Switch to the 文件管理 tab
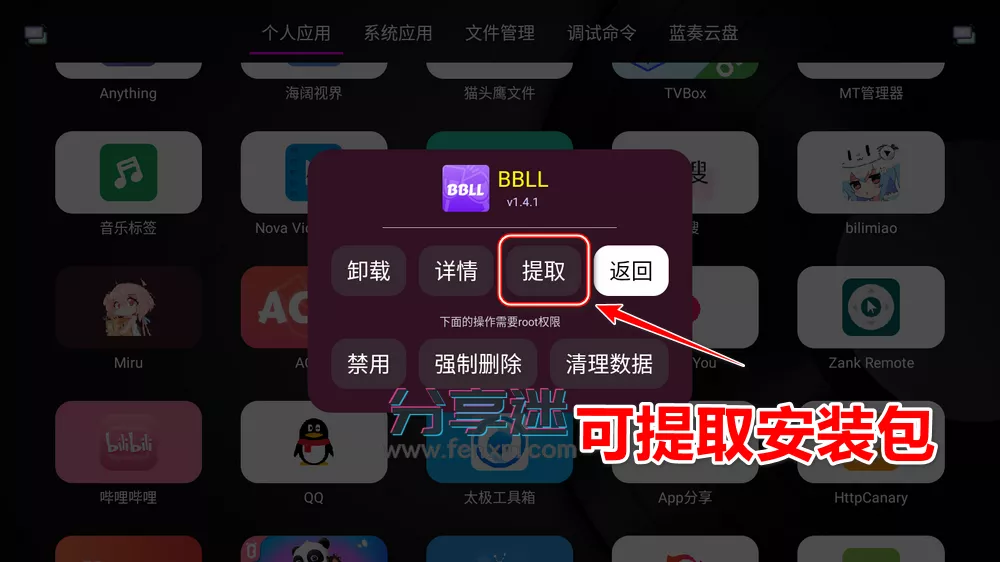 tap(500, 33)
